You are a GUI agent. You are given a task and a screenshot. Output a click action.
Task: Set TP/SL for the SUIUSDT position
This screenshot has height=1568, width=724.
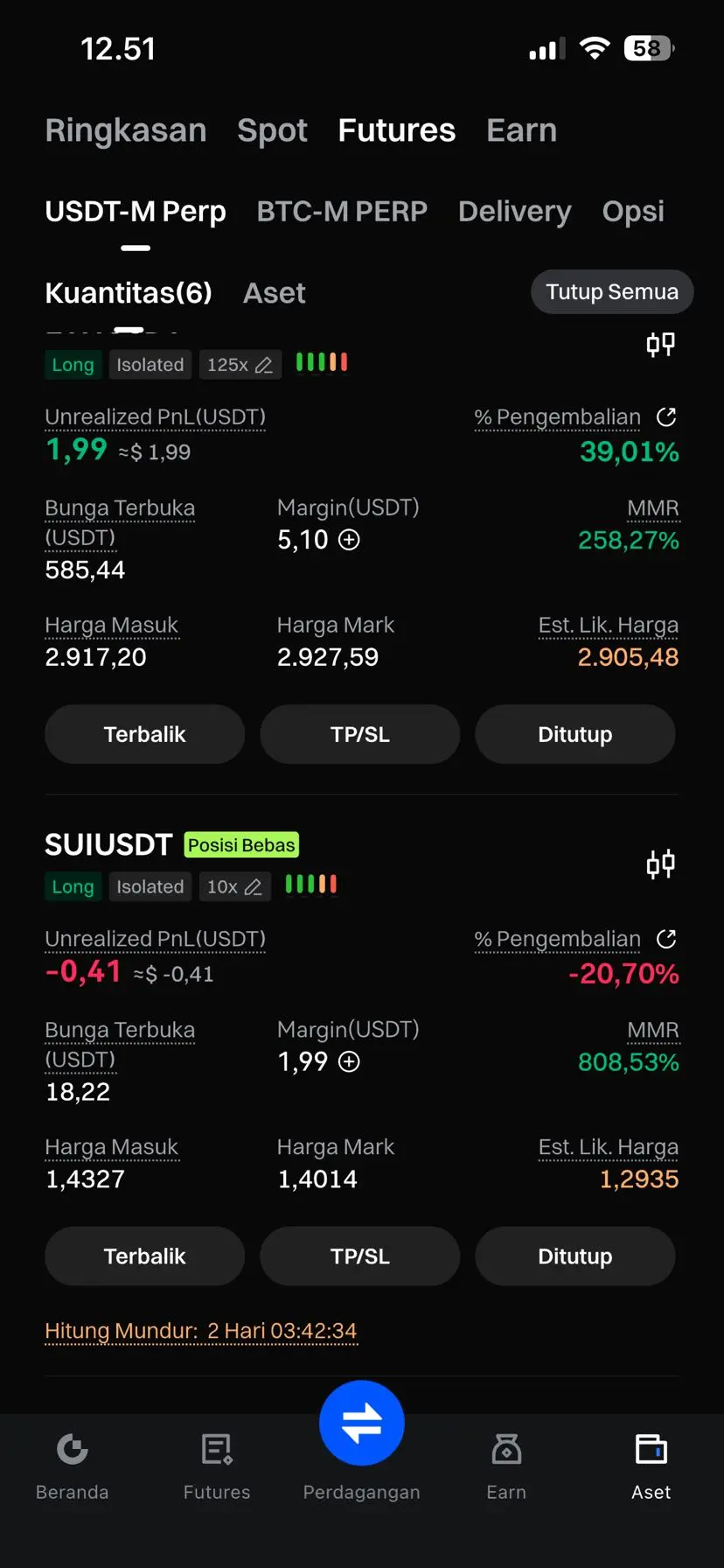tap(359, 1256)
